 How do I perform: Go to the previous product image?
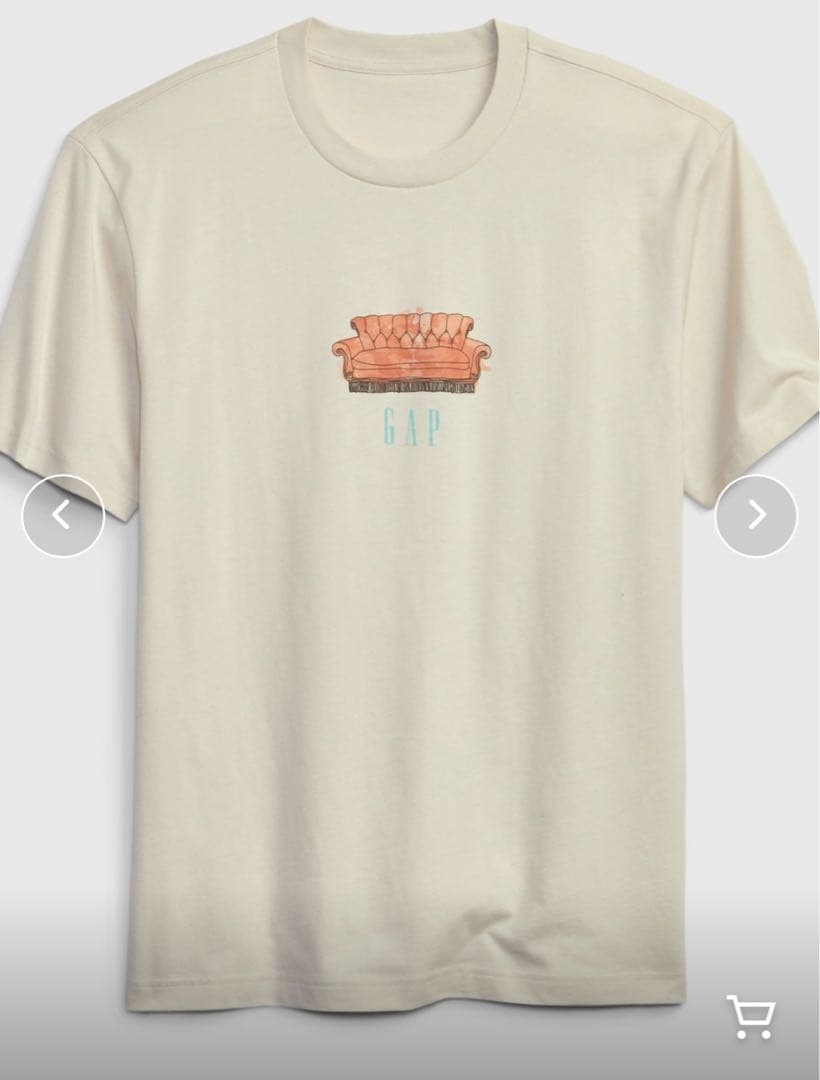pyautogui.click(x=63, y=515)
